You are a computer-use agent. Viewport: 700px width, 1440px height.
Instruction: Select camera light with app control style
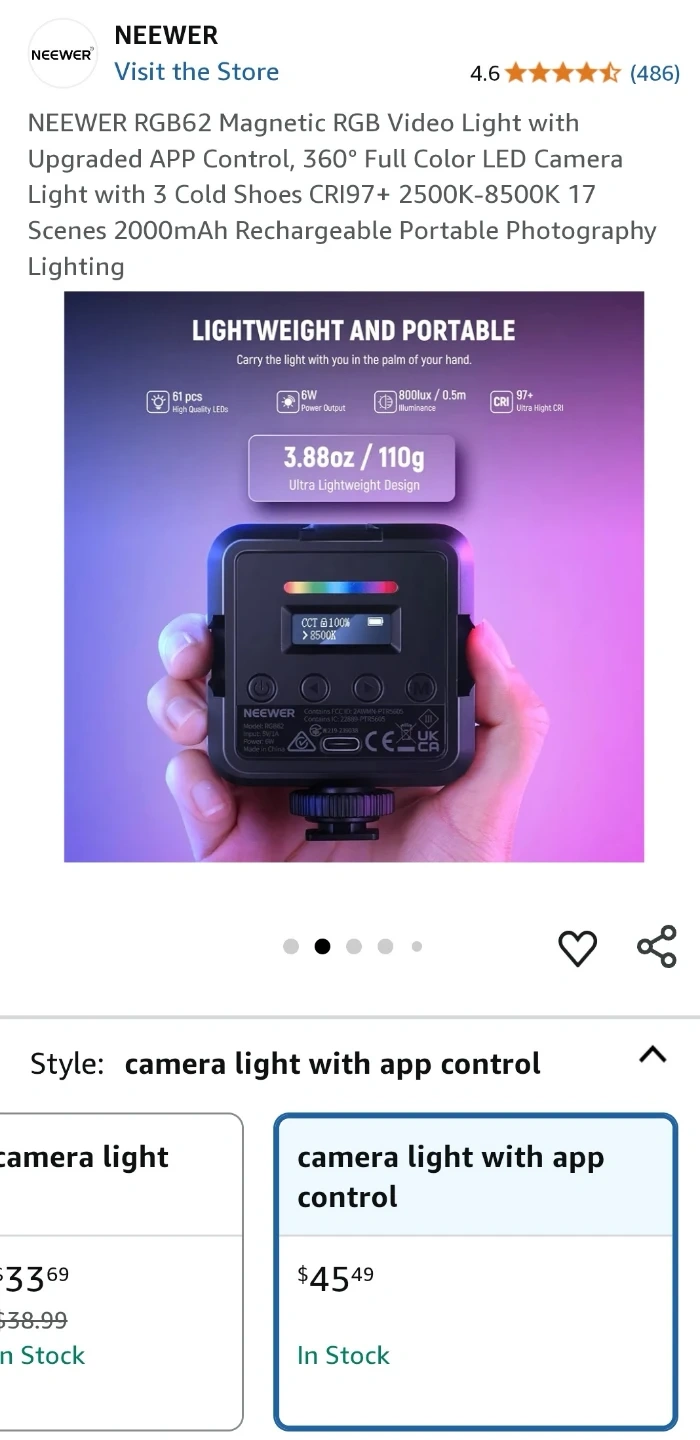click(x=476, y=1272)
